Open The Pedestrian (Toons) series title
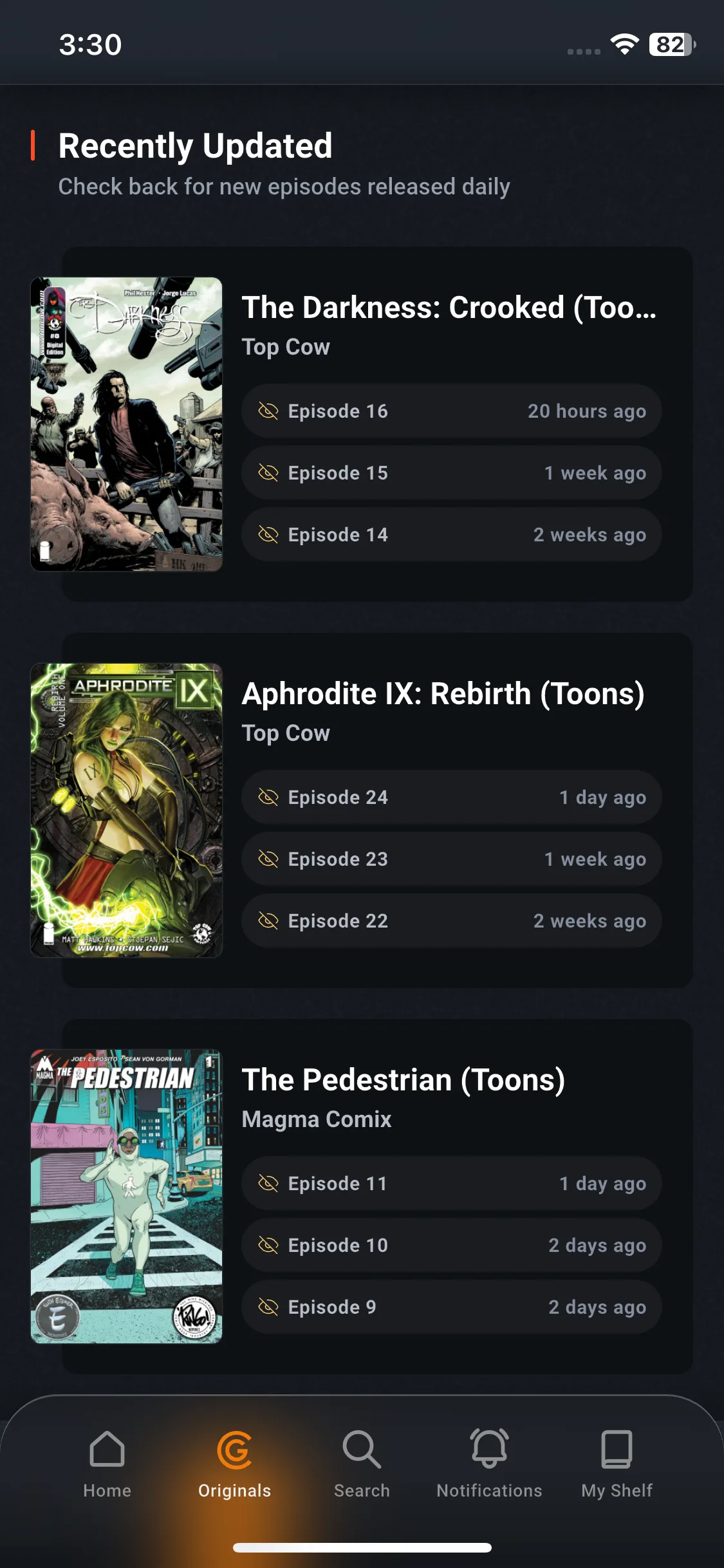Screen dimensions: 724x1568 [x=403, y=1080]
